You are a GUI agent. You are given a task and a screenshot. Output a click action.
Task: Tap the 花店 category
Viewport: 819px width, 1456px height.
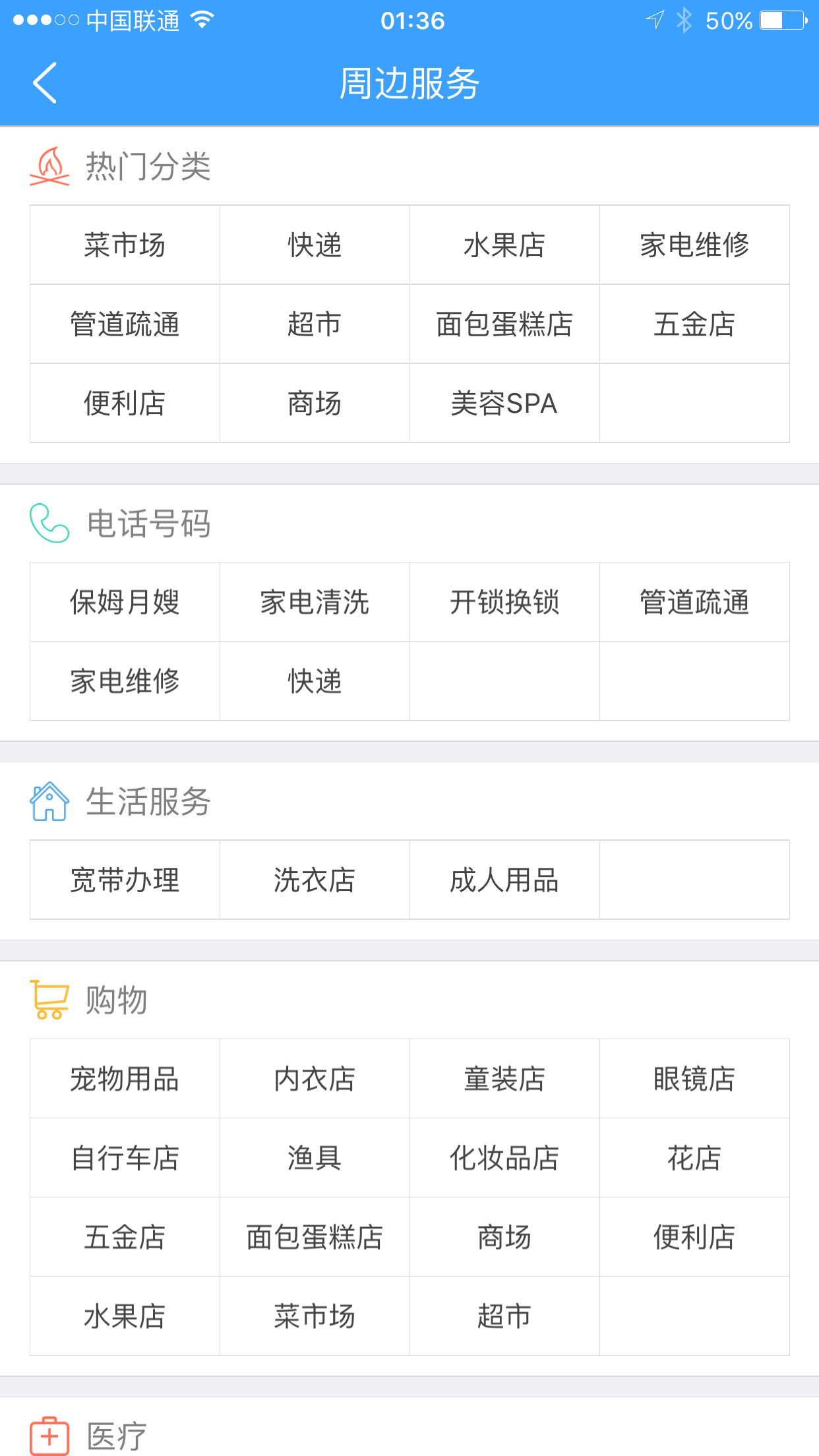point(694,1159)
